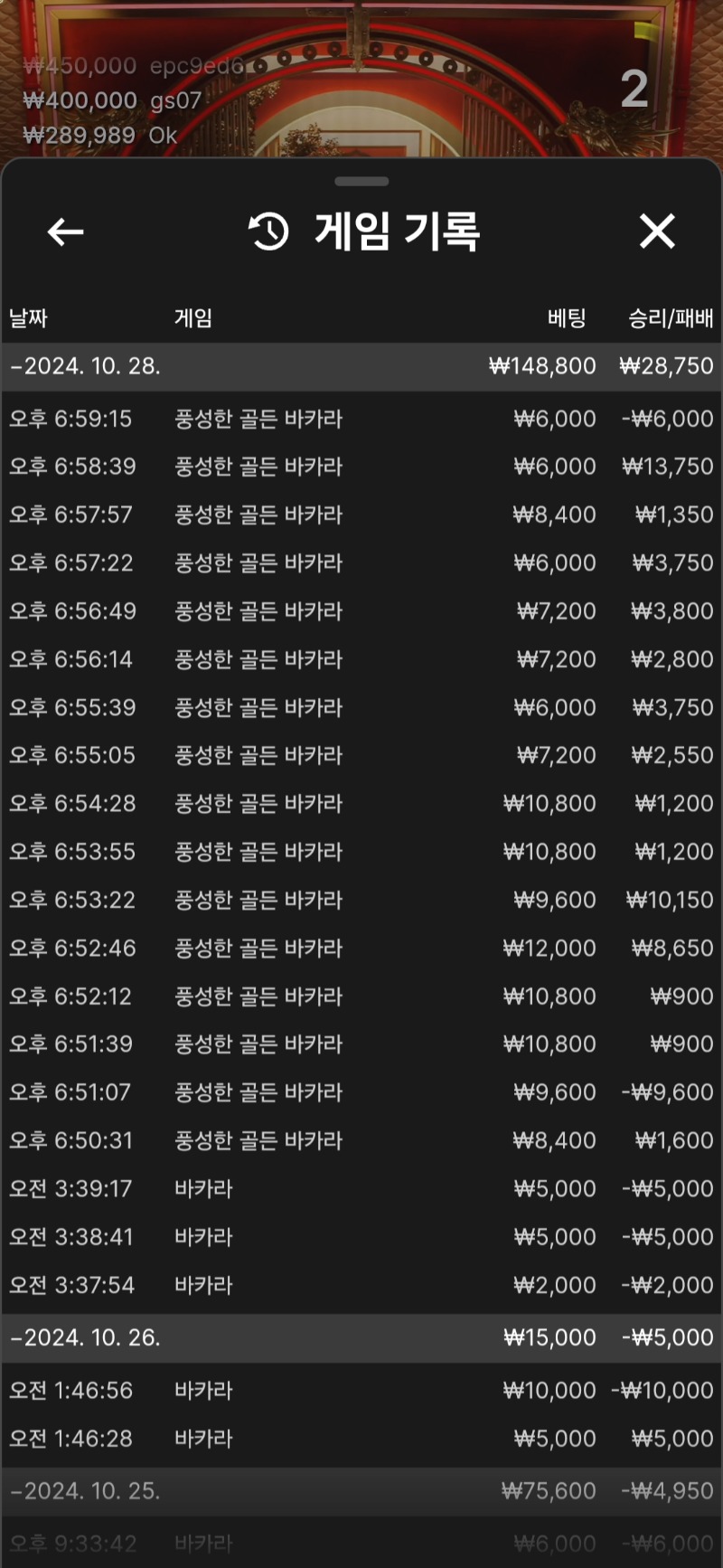Viewport: 723px width, 1568px height.
Task: Collapse the 2024. 10. 26. date group
Action: click(361, 1337)
